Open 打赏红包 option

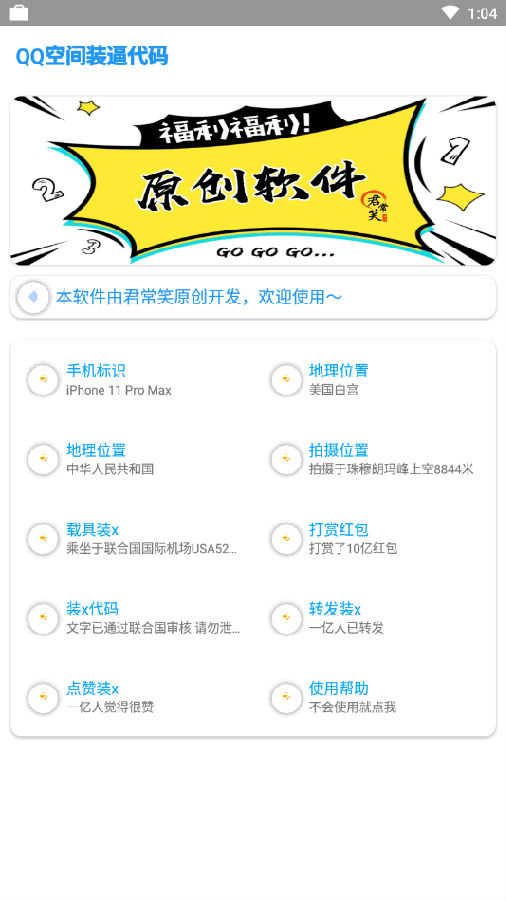coord(374,538)
